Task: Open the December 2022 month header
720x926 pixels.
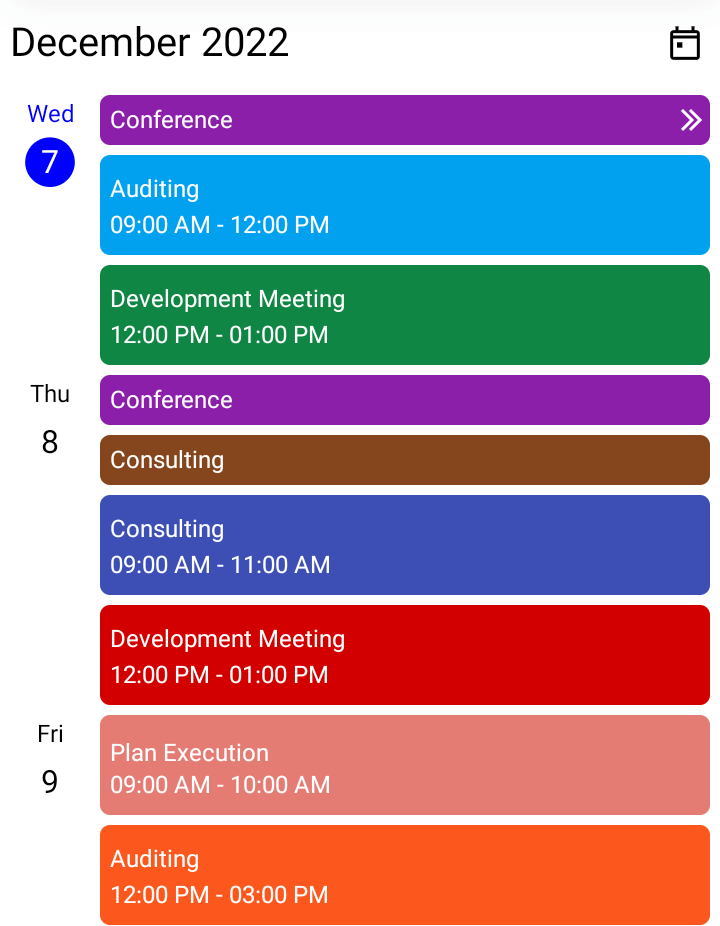Action: (150, 43)
